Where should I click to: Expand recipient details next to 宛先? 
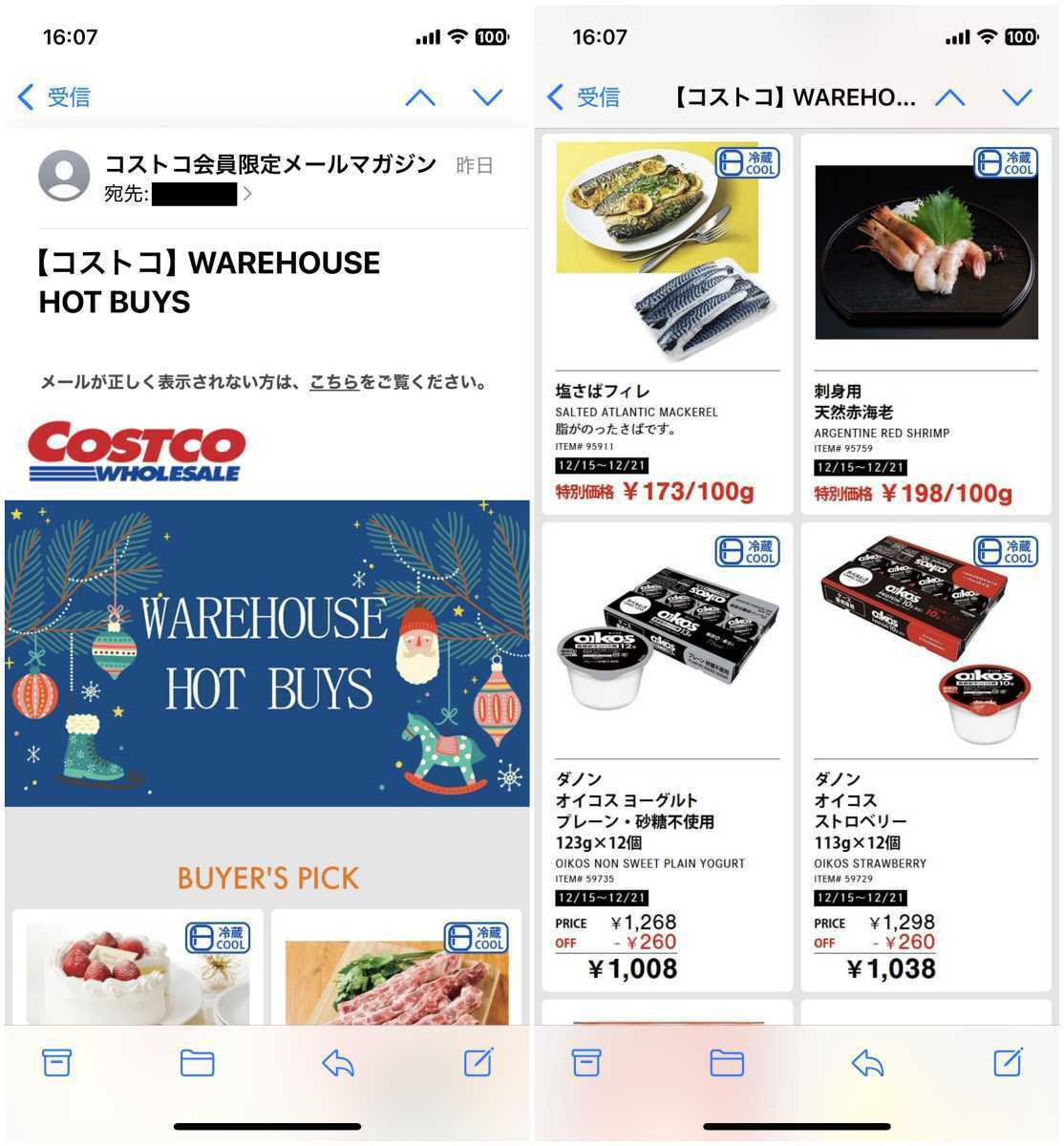(247, 194)
